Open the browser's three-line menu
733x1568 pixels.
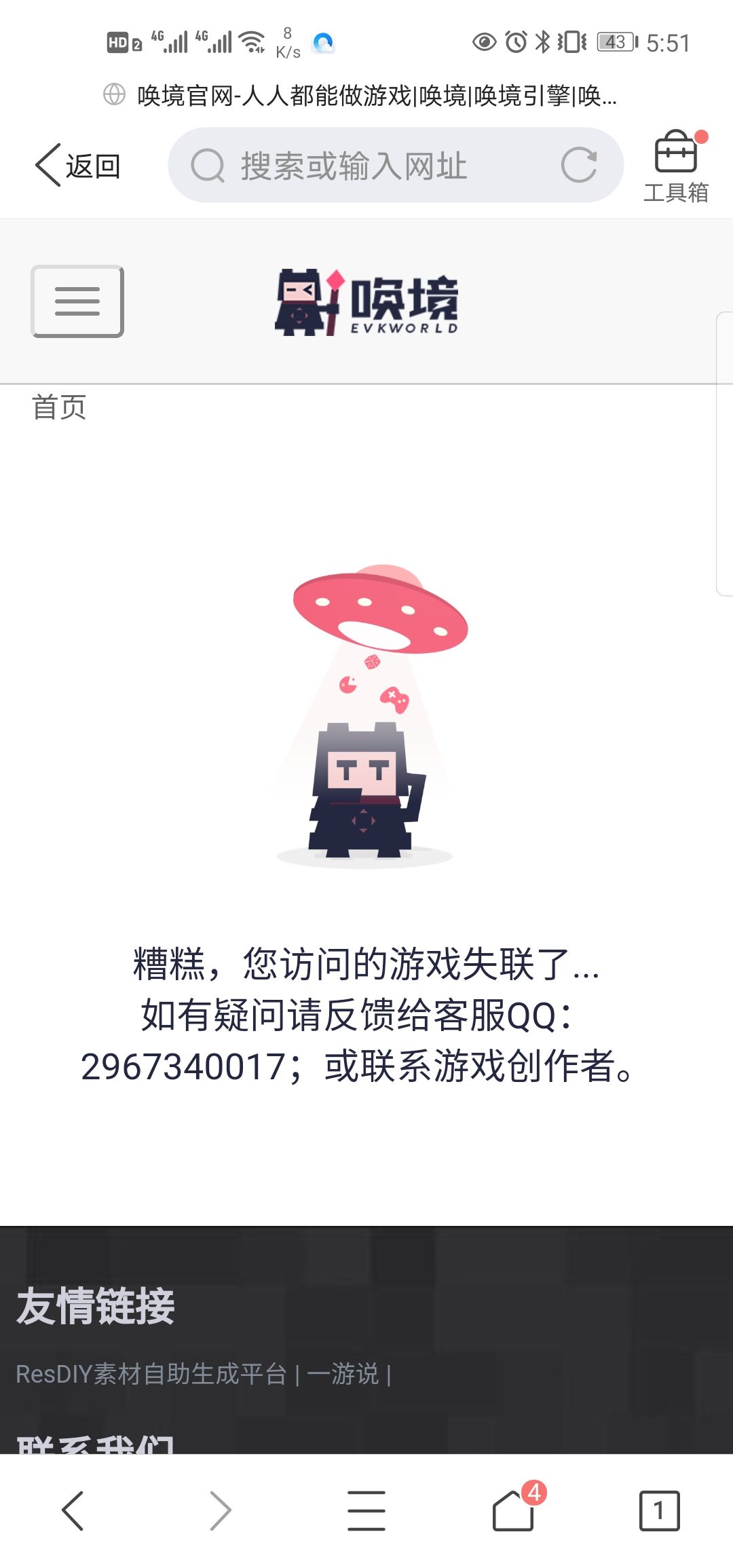point(366,1511)
